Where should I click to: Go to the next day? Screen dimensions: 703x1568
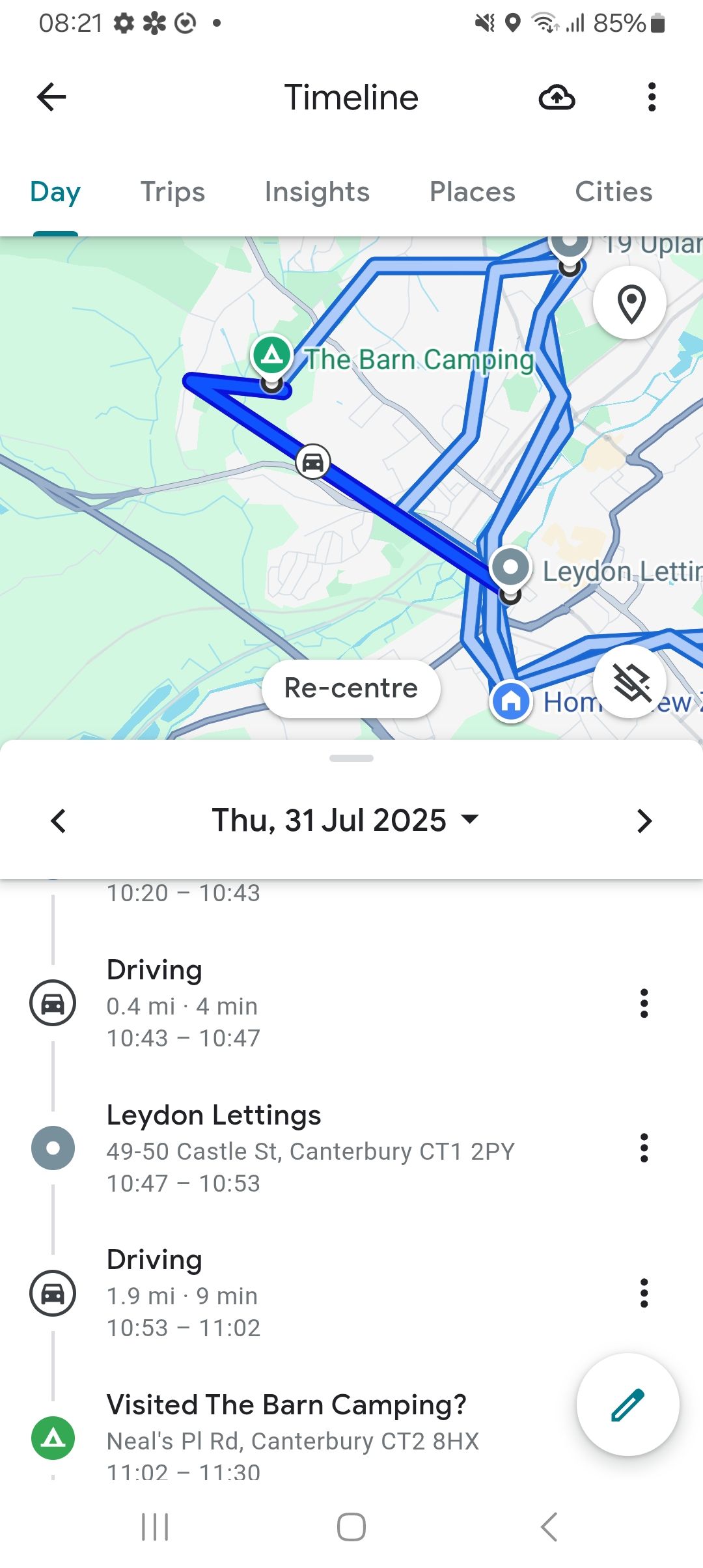click(x=644, y=820)
